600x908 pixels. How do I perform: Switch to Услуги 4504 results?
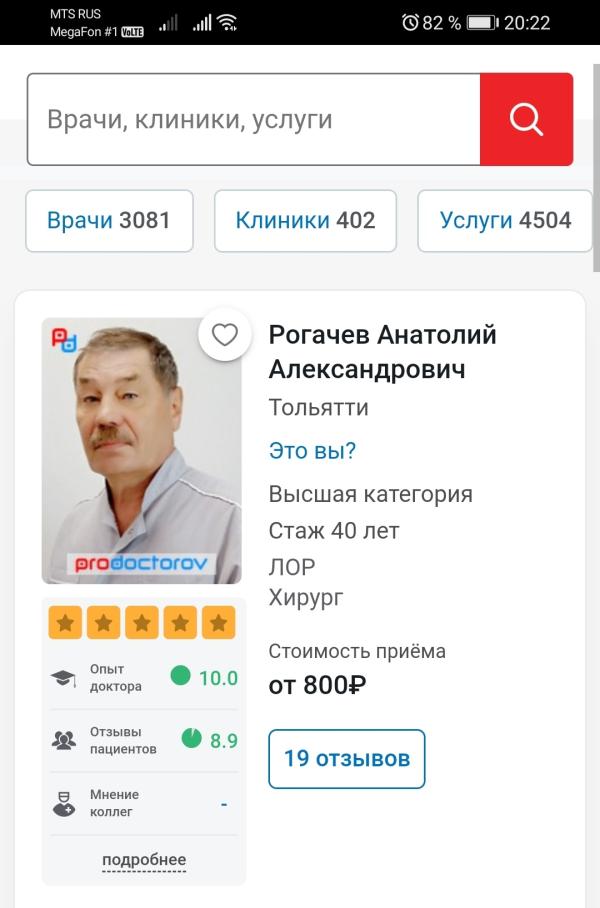pos(505,220)
